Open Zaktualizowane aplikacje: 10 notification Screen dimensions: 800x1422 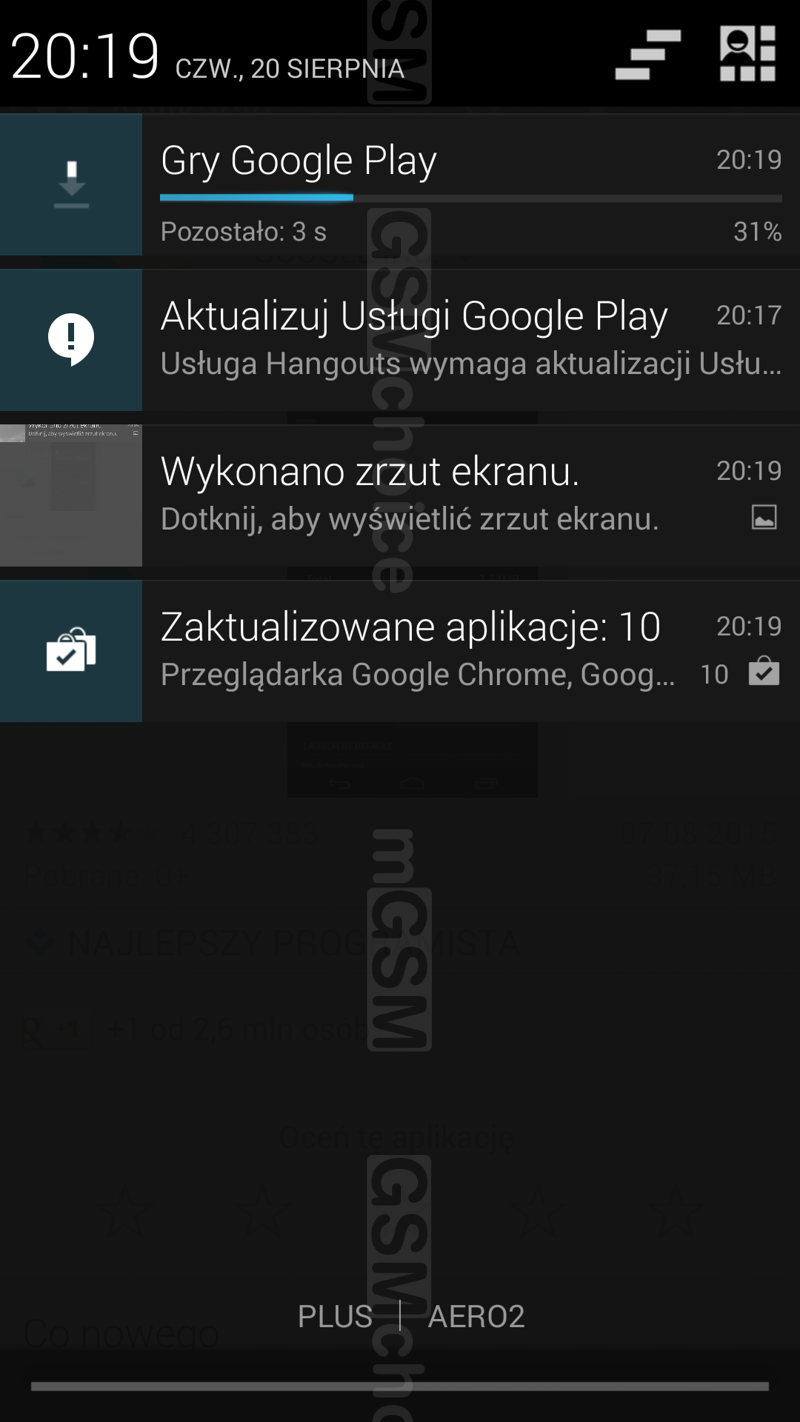click(x=400, y=651)
